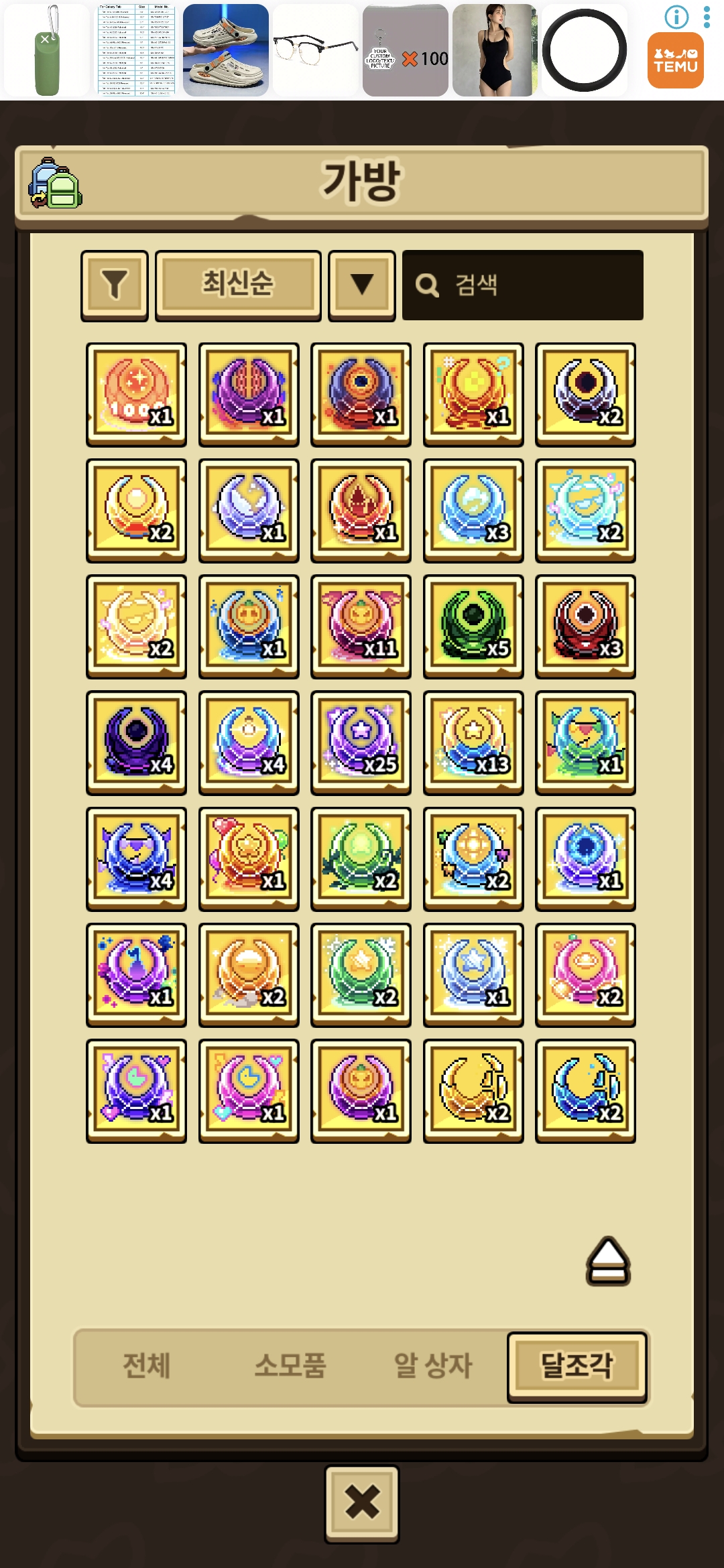Viewport: 724px width, 1568px height.
Task: Close the 가방 bag window
Action: coord(362,1504)
